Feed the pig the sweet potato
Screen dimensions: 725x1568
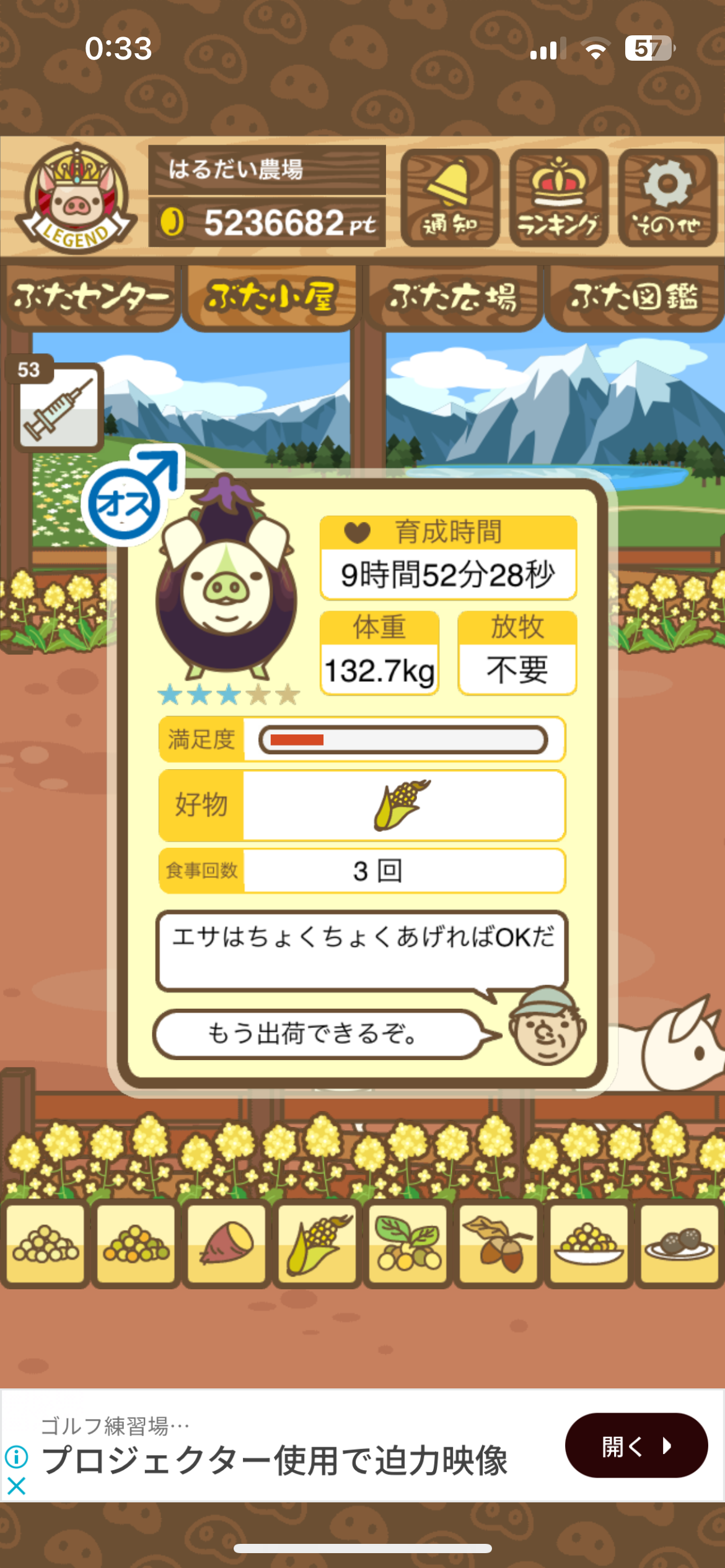pyautogui.click(x=227, y=1245)
